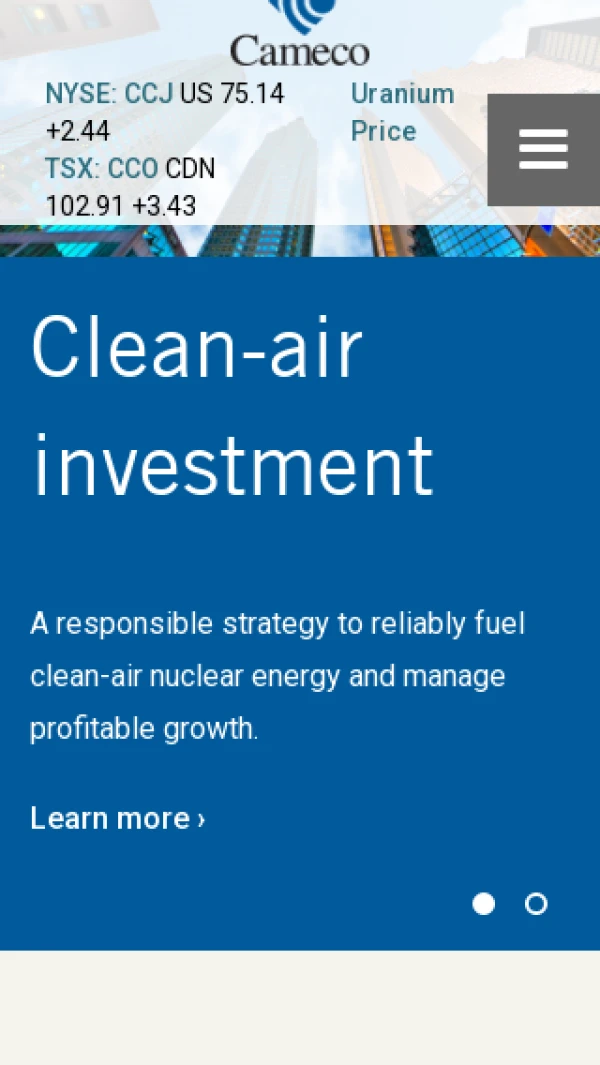Image resolution: width=600 pixels, height=1065 pixels.
Task: Tap Learn more about clean-air investment
Action: click(117, 818)
